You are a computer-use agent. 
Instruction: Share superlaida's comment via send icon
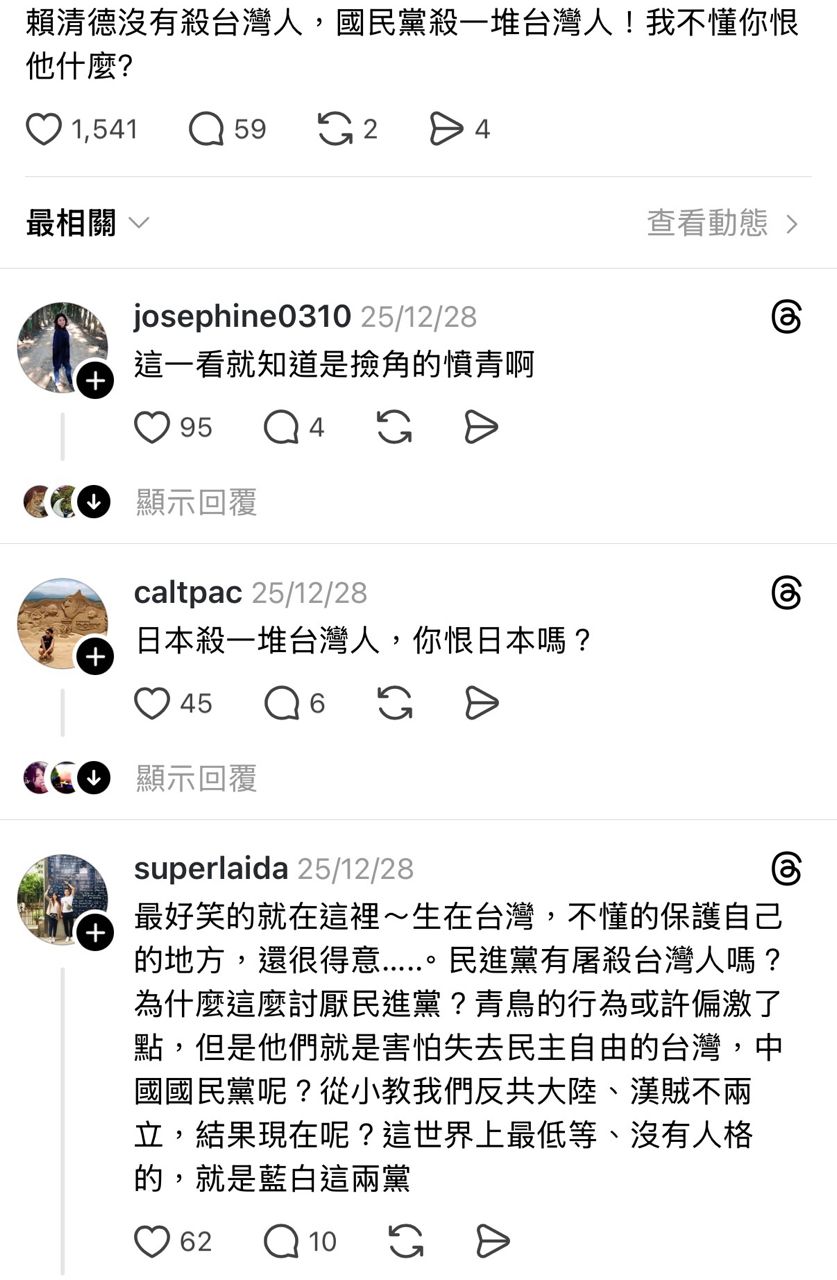(493, 1242)
